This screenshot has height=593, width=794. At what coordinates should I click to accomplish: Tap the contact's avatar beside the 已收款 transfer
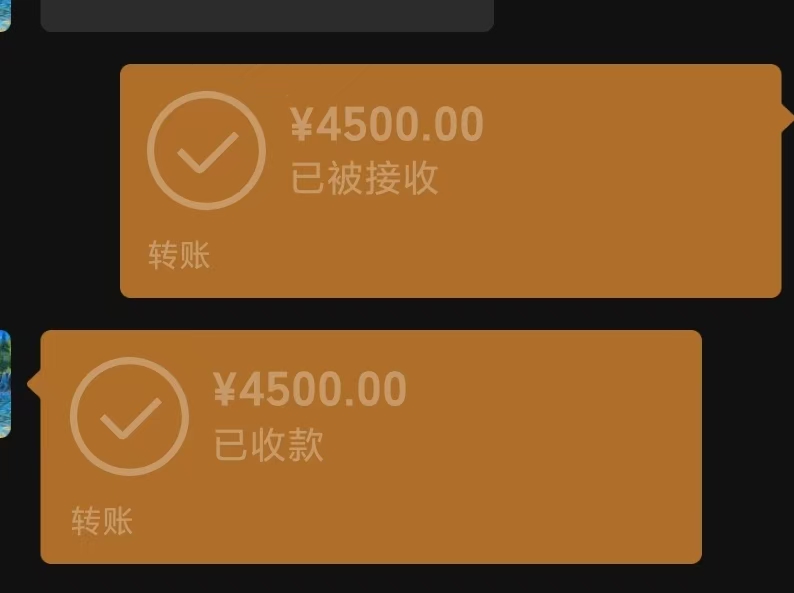[x=5, y=384]
